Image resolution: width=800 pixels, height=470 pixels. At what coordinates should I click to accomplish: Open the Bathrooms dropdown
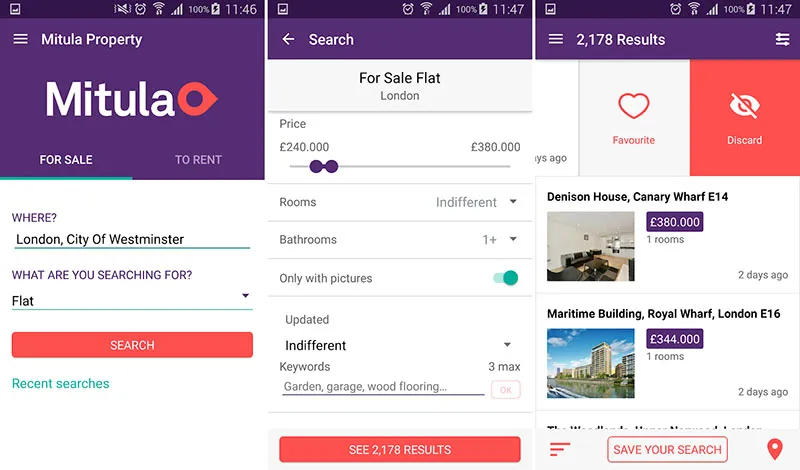500,240
